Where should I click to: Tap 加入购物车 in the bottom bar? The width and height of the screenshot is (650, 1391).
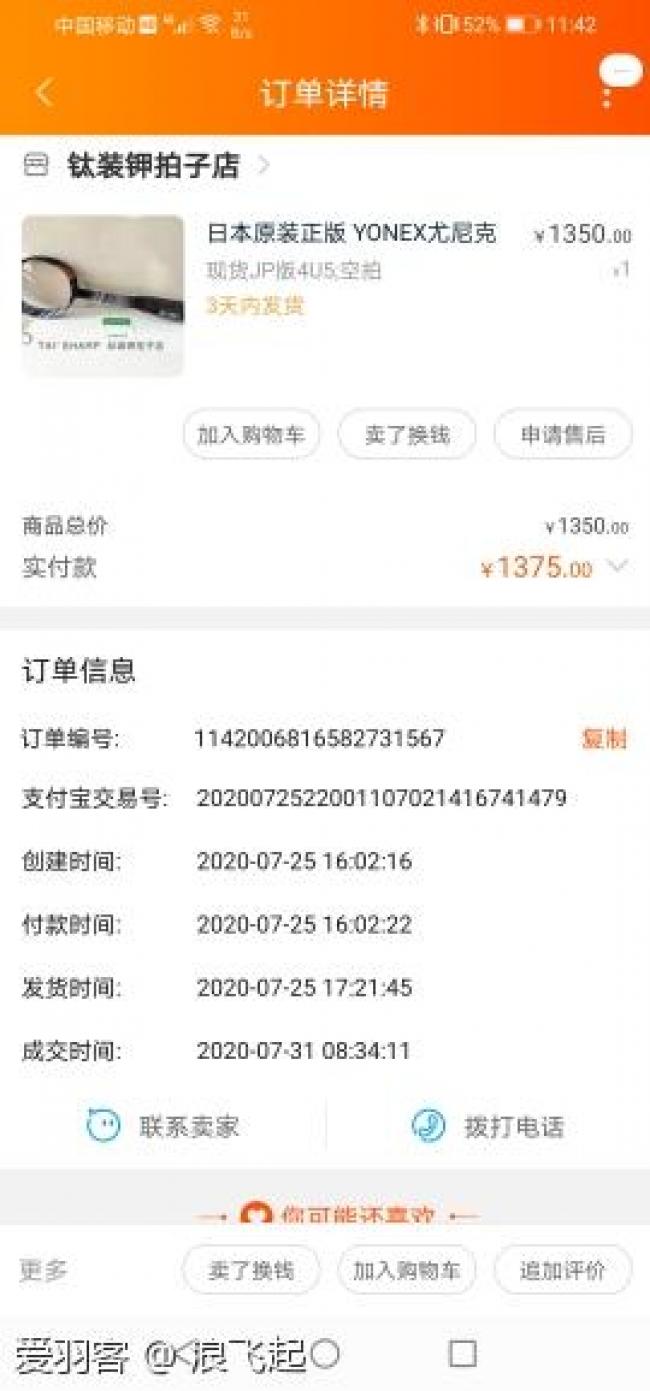pos(407,1270)
